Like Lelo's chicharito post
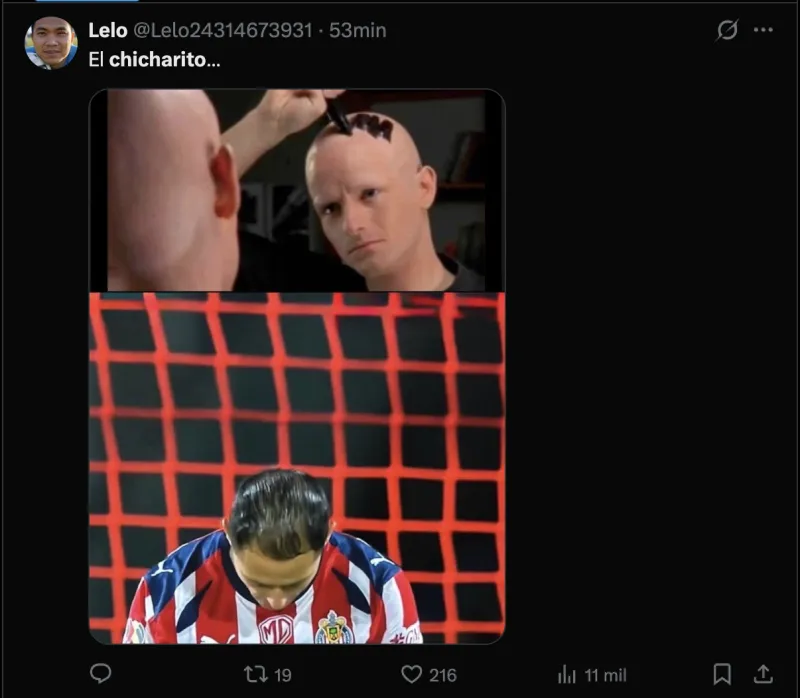800x698 pixels. (x=411, y=674)
